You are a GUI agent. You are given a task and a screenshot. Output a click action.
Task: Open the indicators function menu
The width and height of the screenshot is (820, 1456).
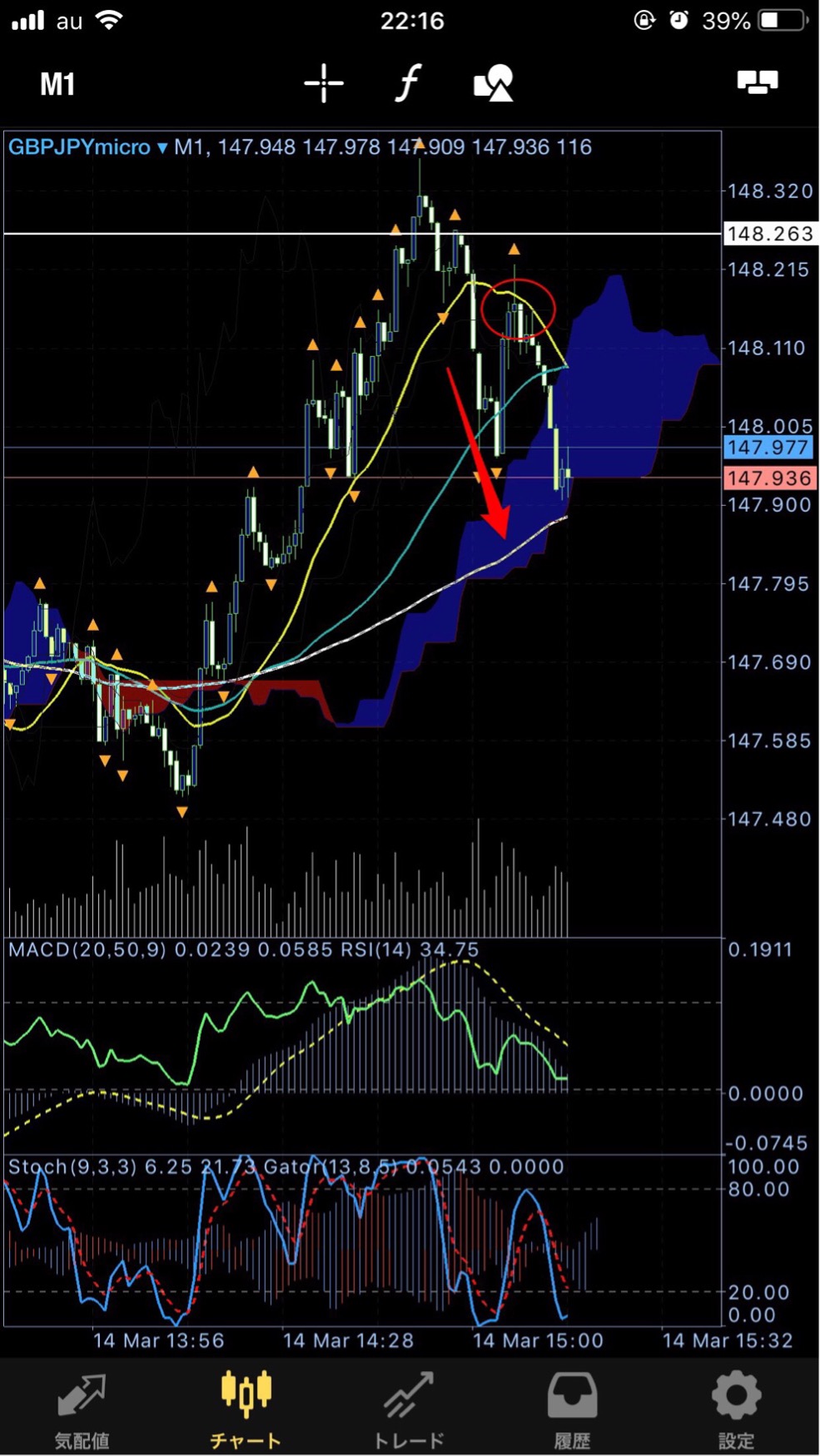coord(408,83)
